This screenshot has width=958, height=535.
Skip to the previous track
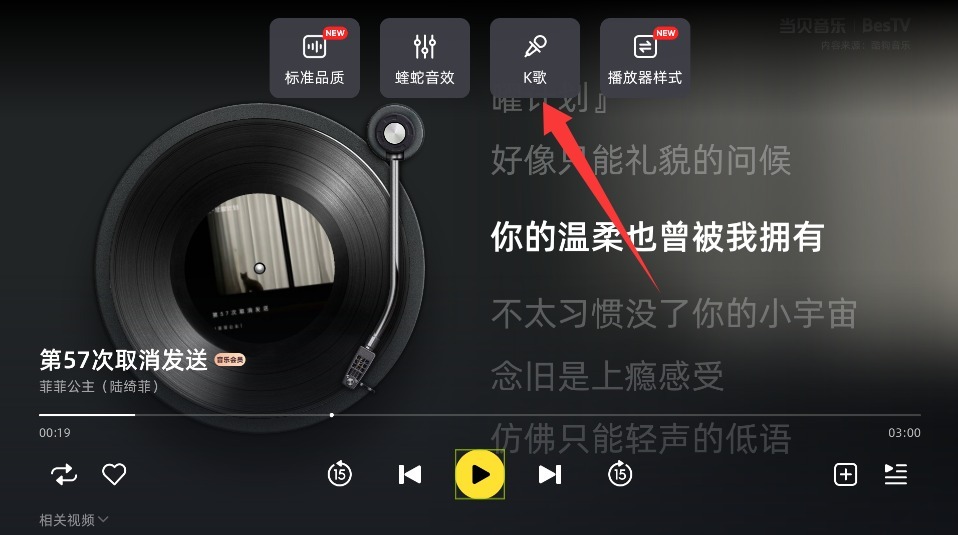click(x=409, y=475)
